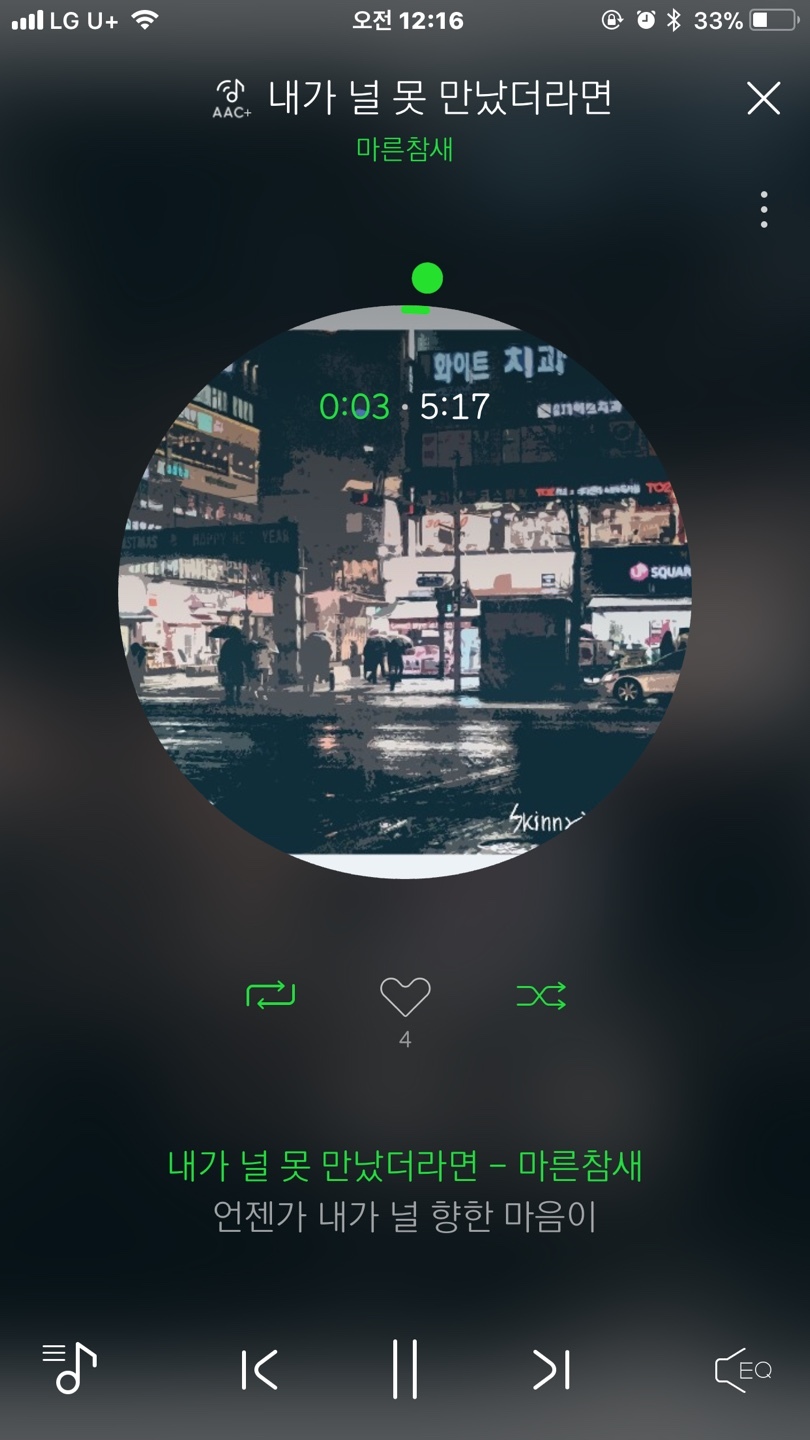Open the playlist queue
The width and height of the screenshot is (810, 1440).
(x=69, y=1368)
